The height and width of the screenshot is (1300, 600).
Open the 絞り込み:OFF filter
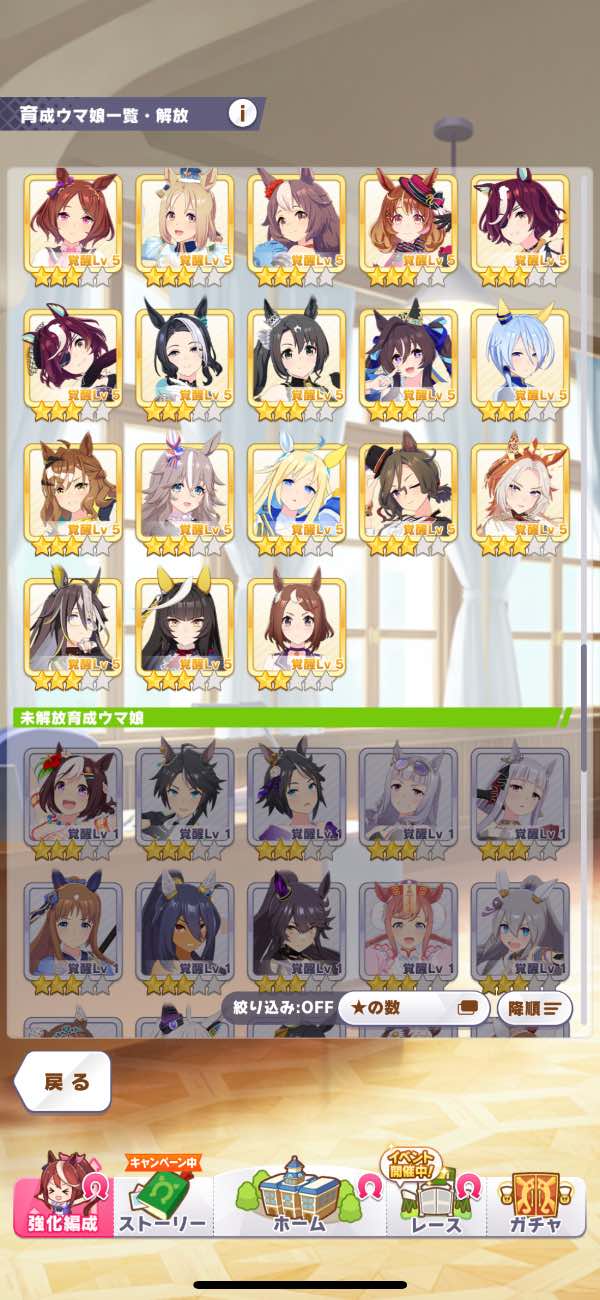(x=278, y=1008)
